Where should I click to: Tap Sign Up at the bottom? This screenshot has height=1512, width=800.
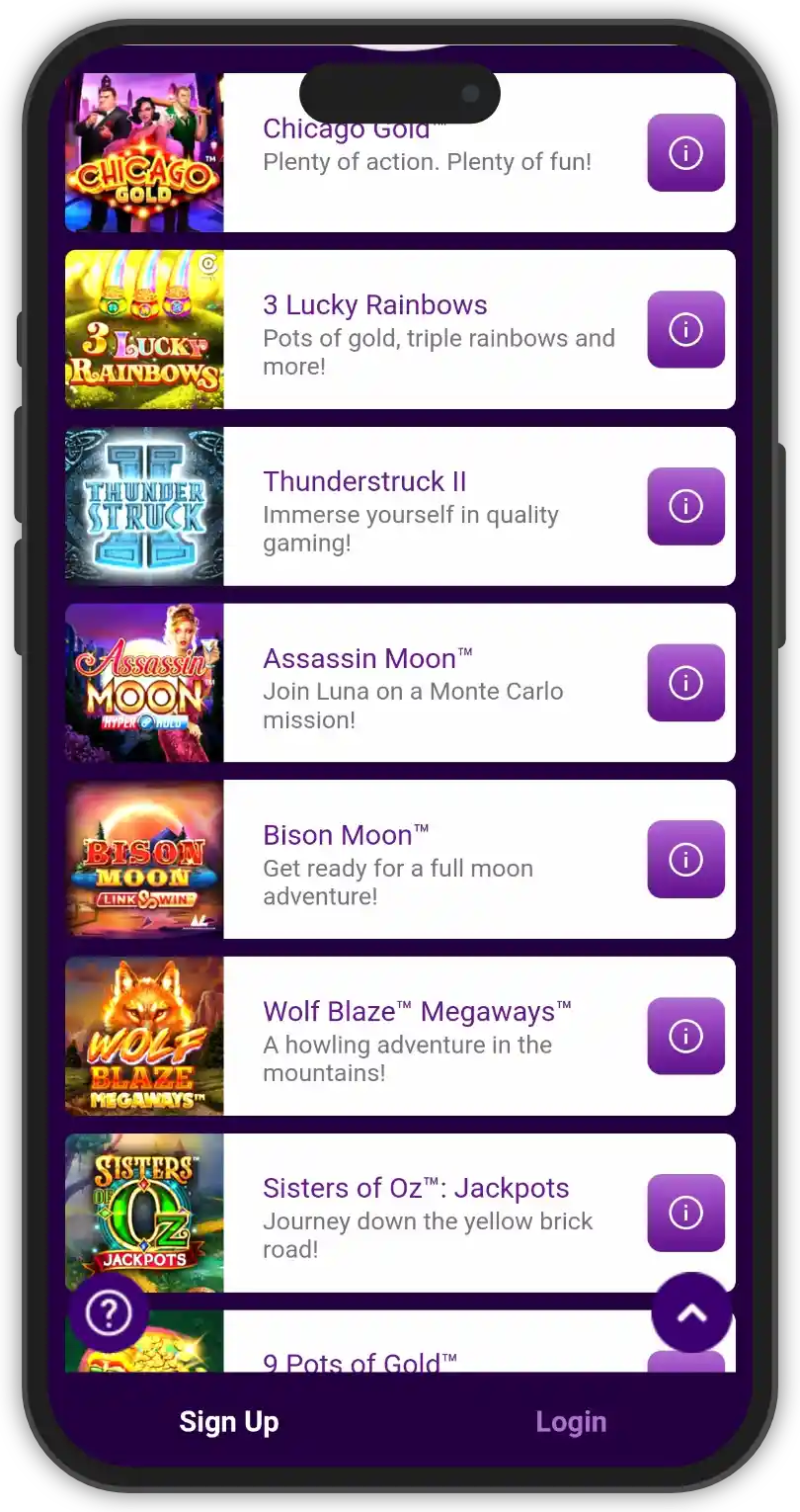pyautogui.click(x=229, y=1422)
